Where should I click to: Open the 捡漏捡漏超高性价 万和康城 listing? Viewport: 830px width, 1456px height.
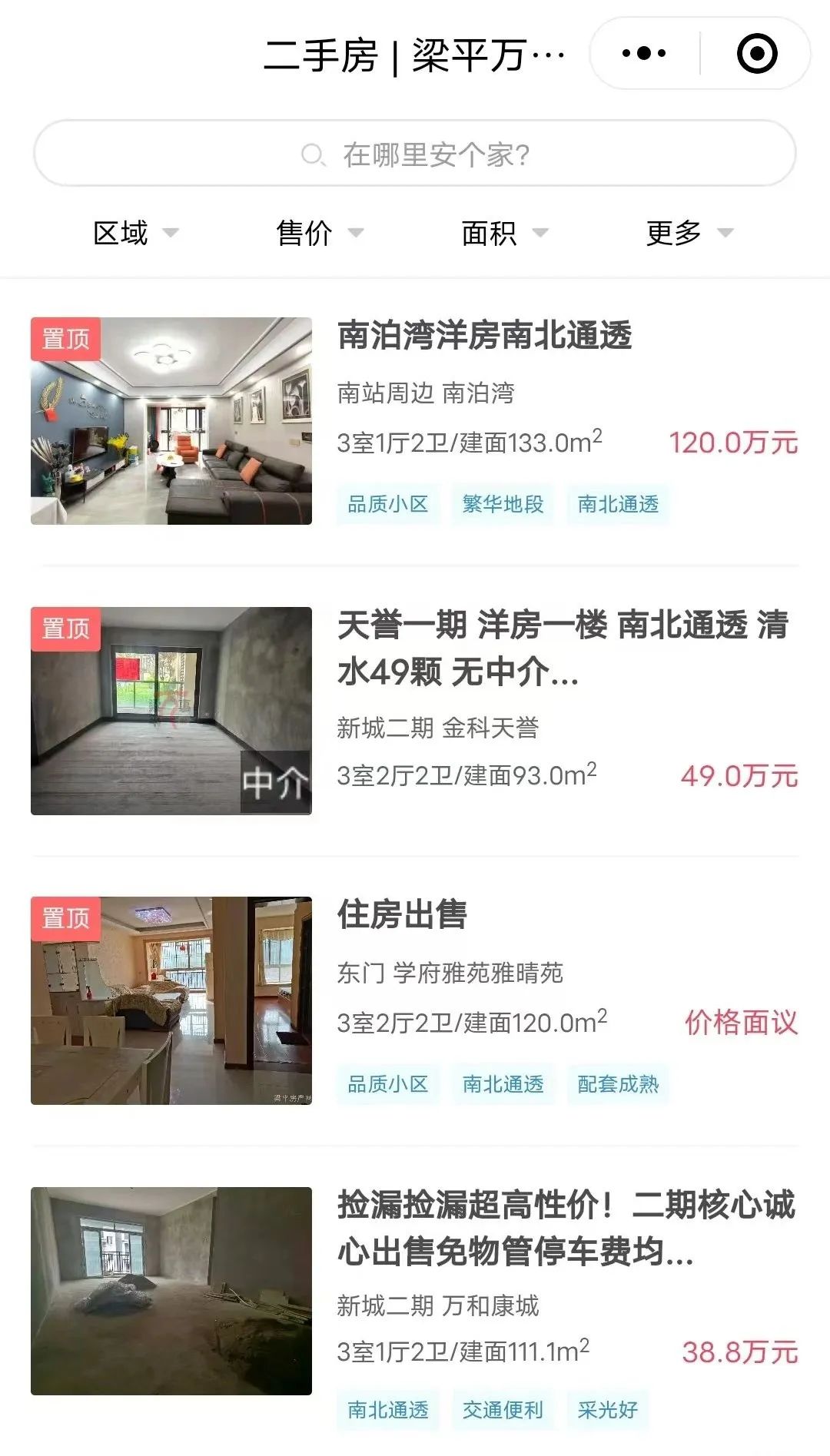point(566,1227)
